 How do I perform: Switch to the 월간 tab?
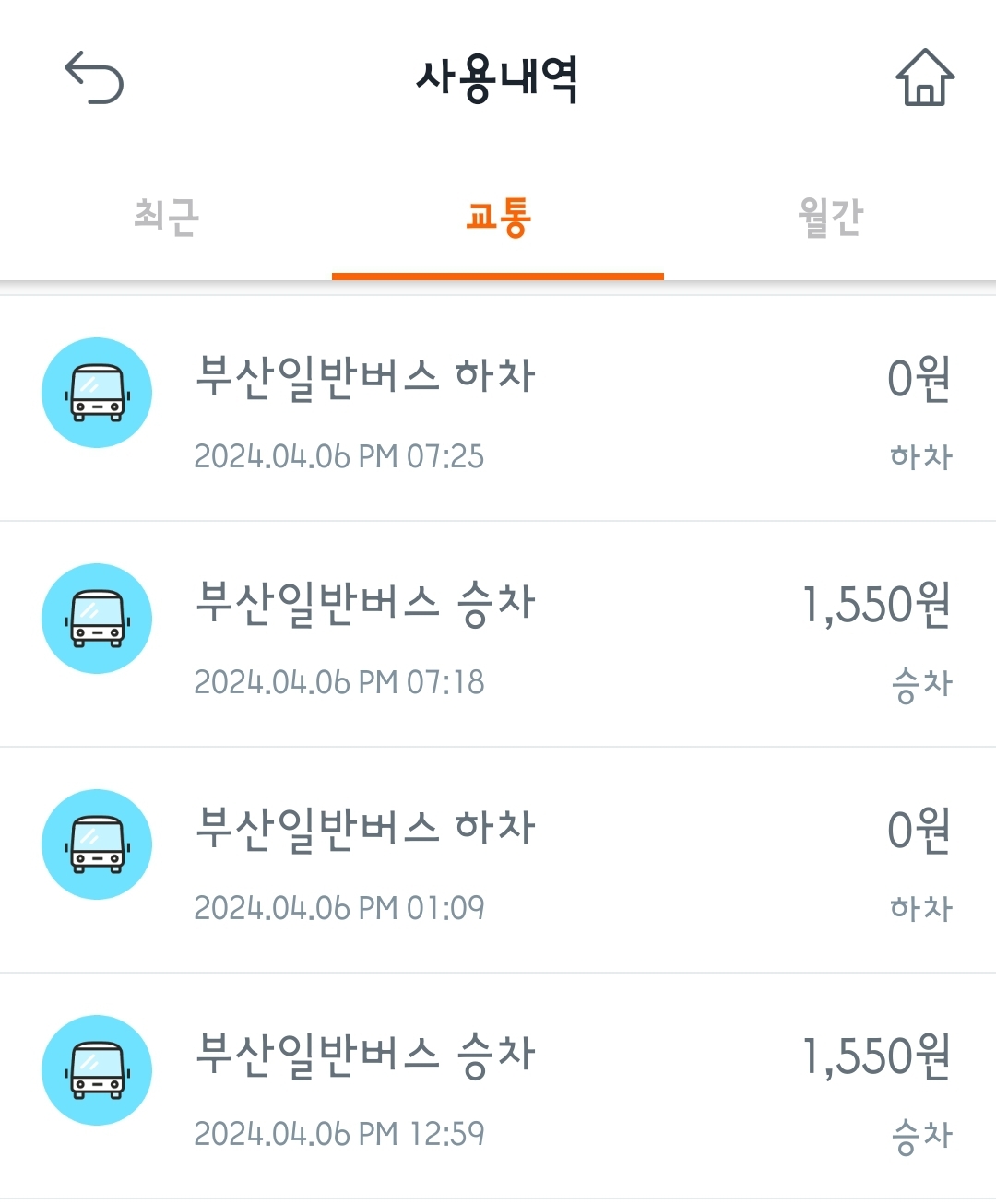(x=830, y=218)
